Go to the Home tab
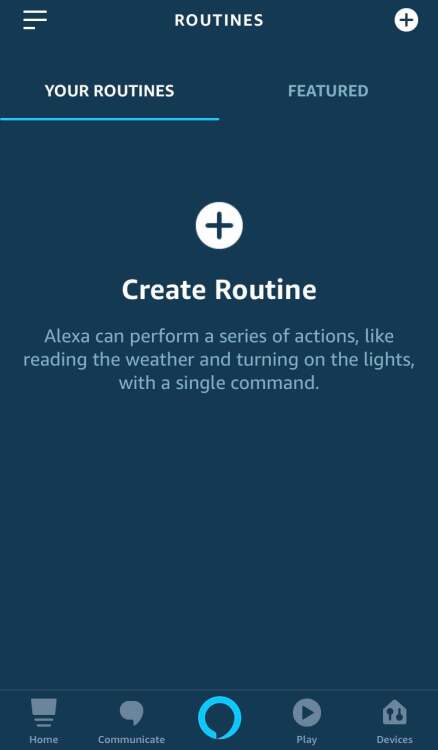The width and height of the screenshot is (438, 750). tap(44, 721)
